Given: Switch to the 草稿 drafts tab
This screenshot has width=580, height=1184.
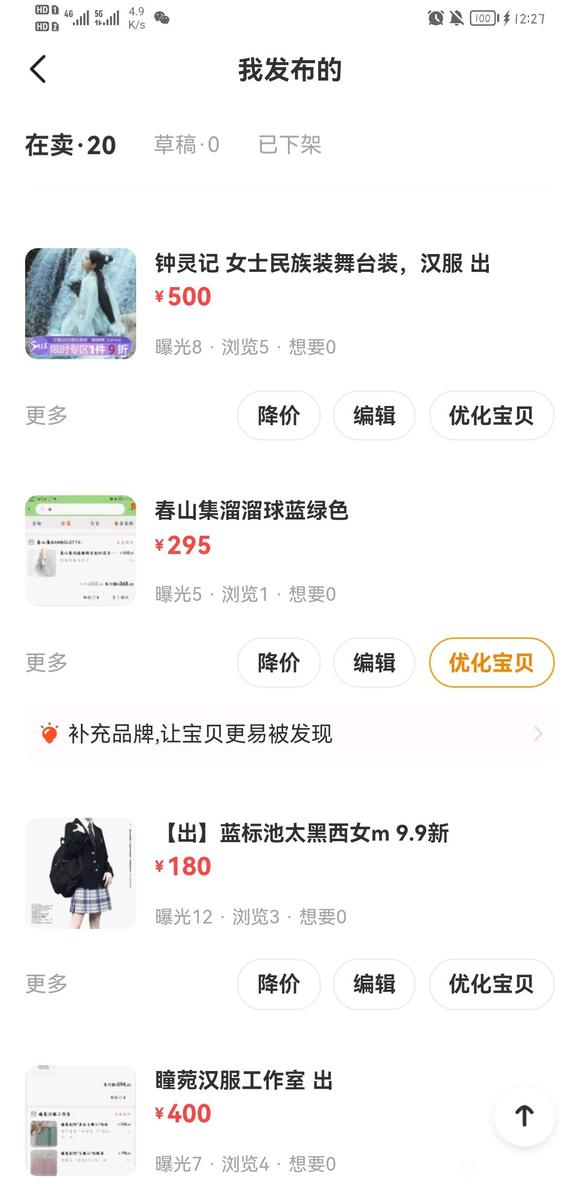Looking at the screenshot, I should [187, 144].
